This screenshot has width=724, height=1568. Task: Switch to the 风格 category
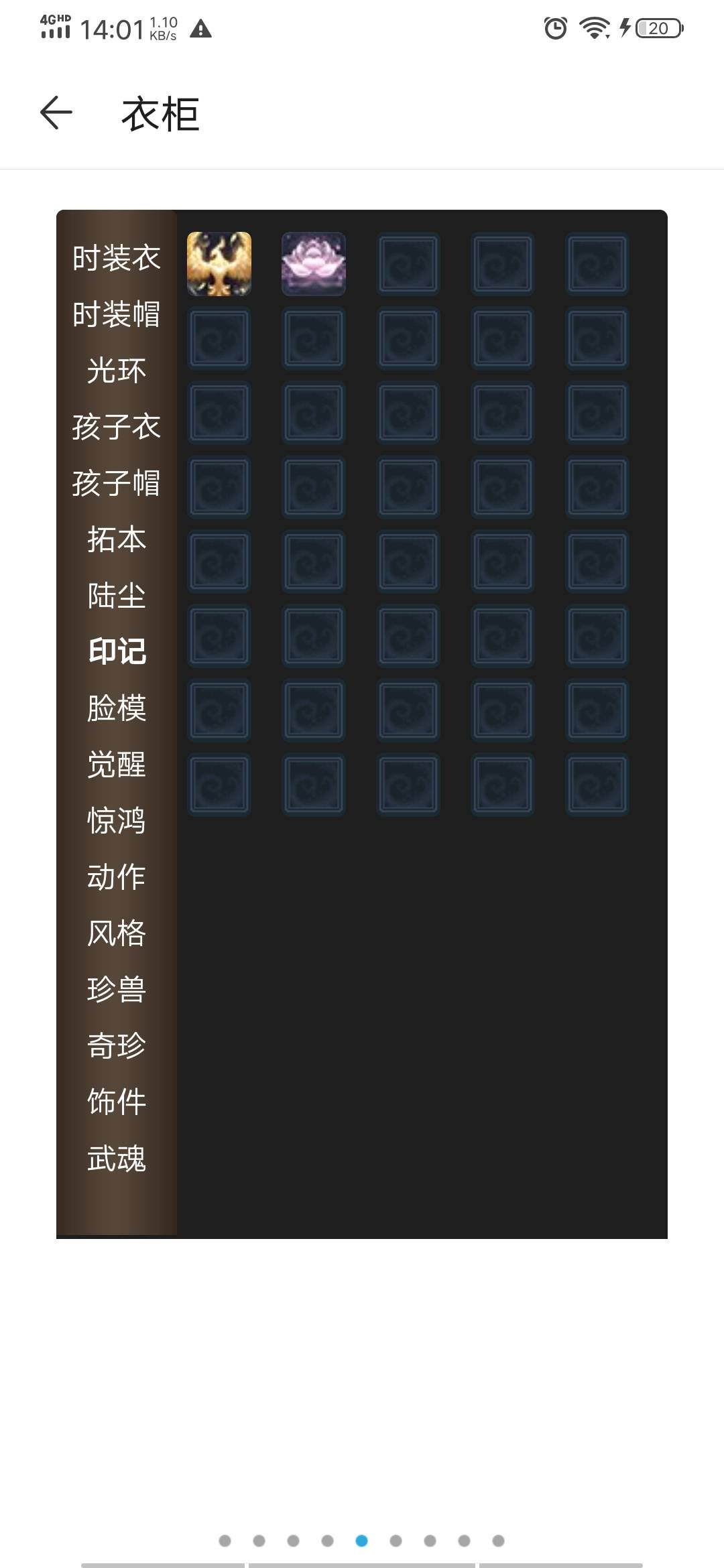click(x=117, y=933)
